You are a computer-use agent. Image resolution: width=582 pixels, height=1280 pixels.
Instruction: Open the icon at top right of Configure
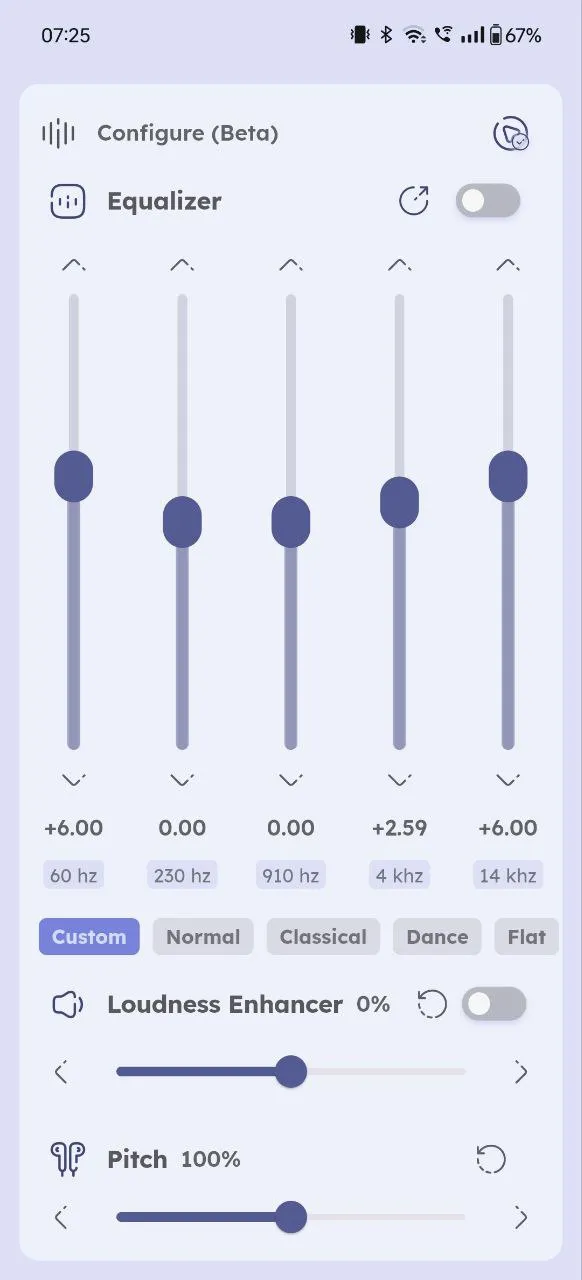(510, 134)
